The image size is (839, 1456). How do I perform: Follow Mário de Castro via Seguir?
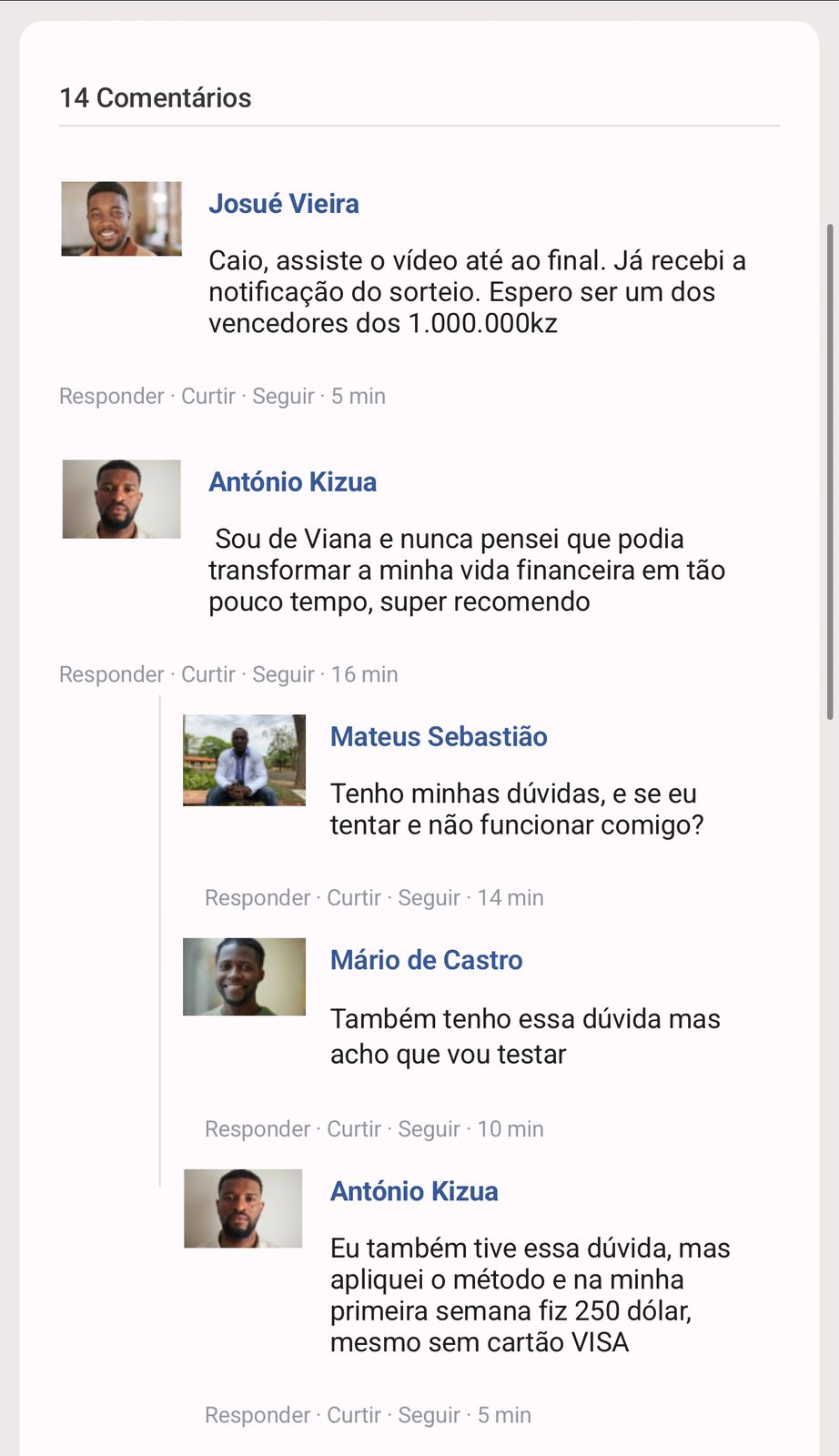pyautogui.click(x=429, y=1129)
